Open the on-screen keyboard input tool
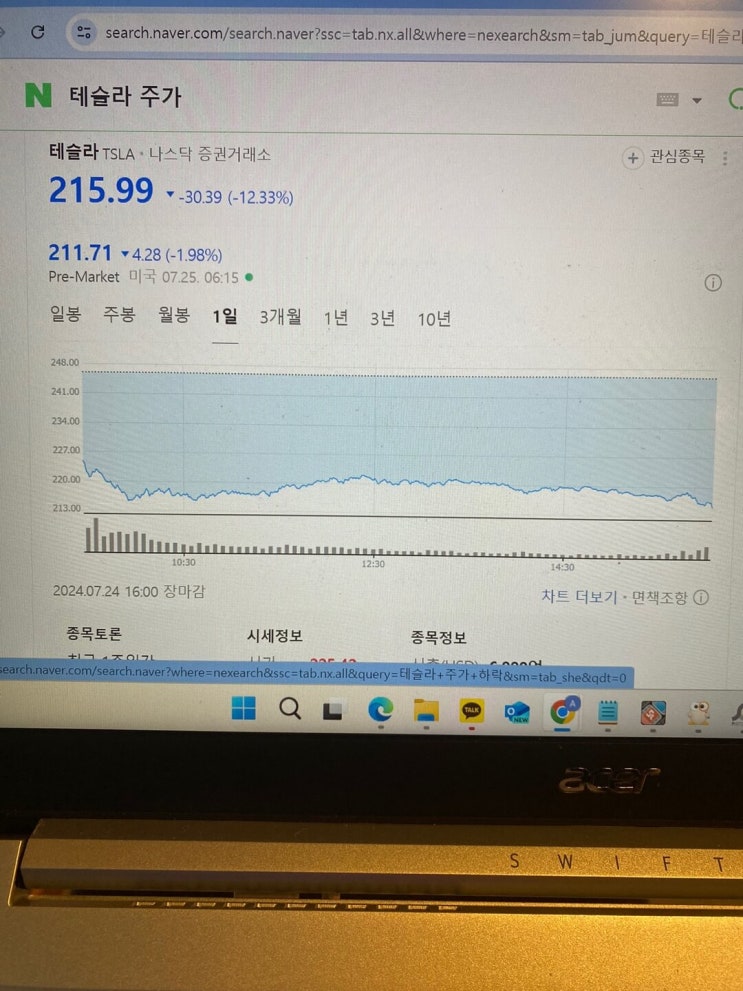 [x=667, y=99]
